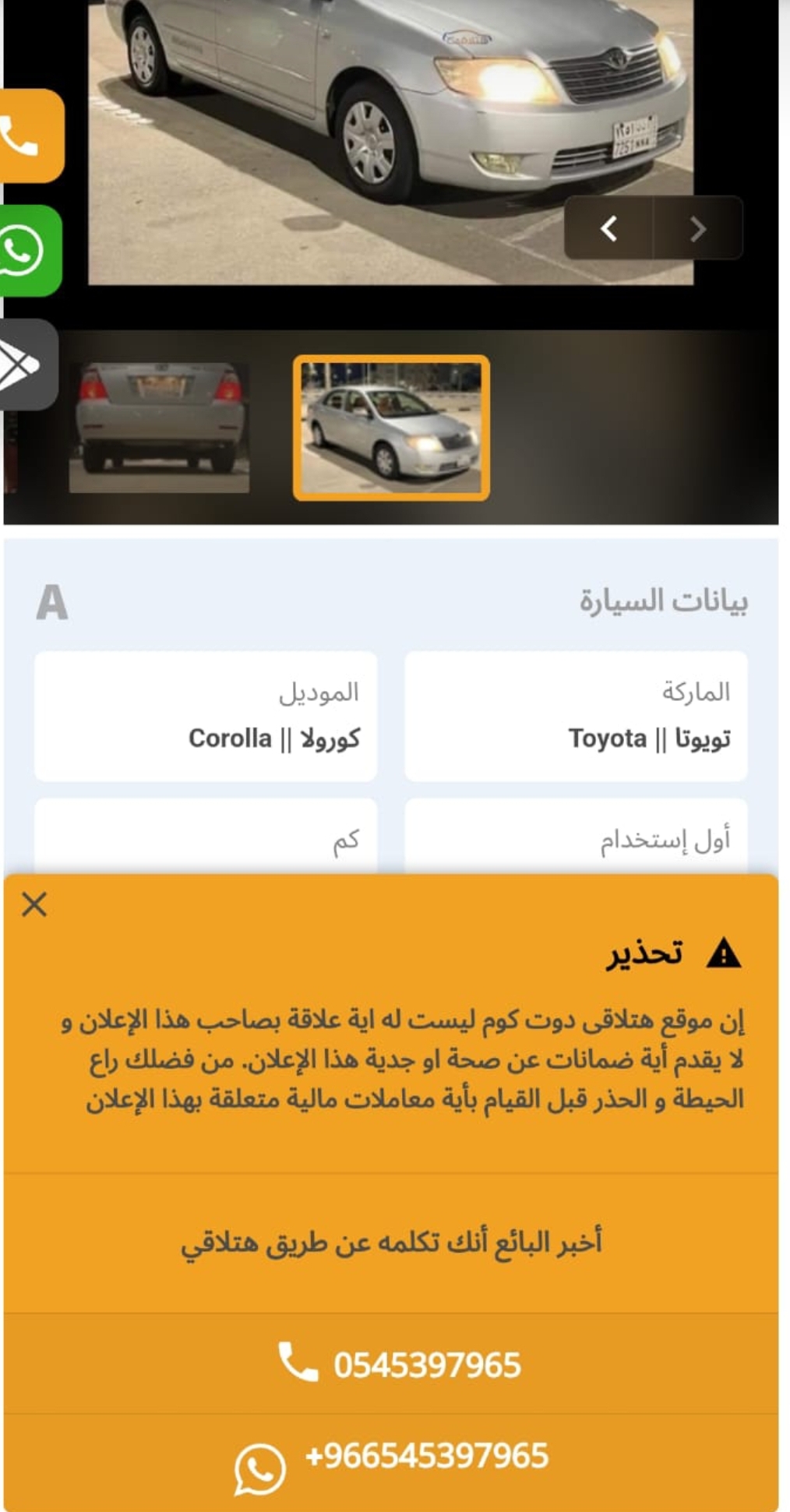The height and width of the screenshot is (1512, 790).
Task: Tap the A text size icon
Action: (x=52, y=602)
